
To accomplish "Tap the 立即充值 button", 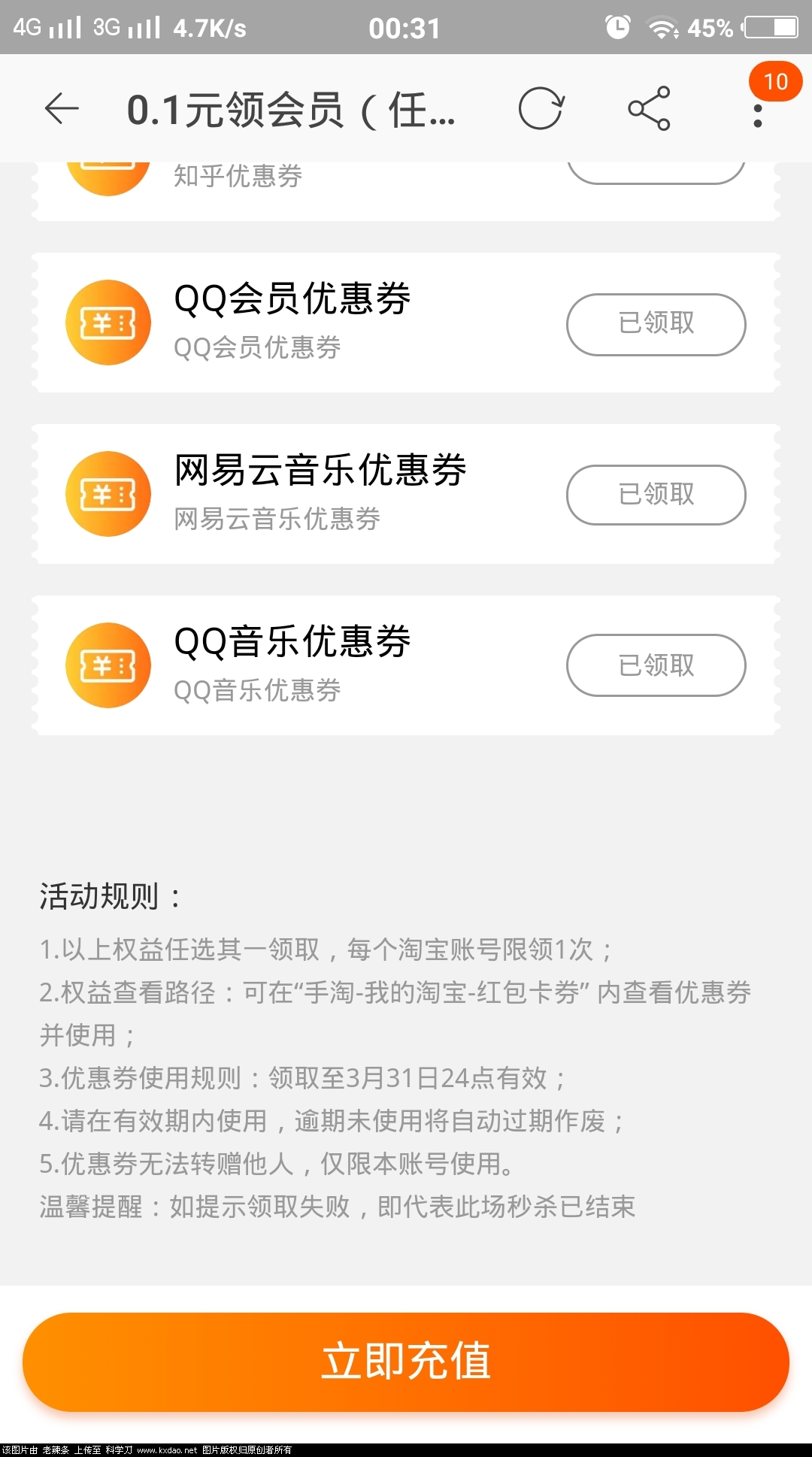I will pos(406,1362).
